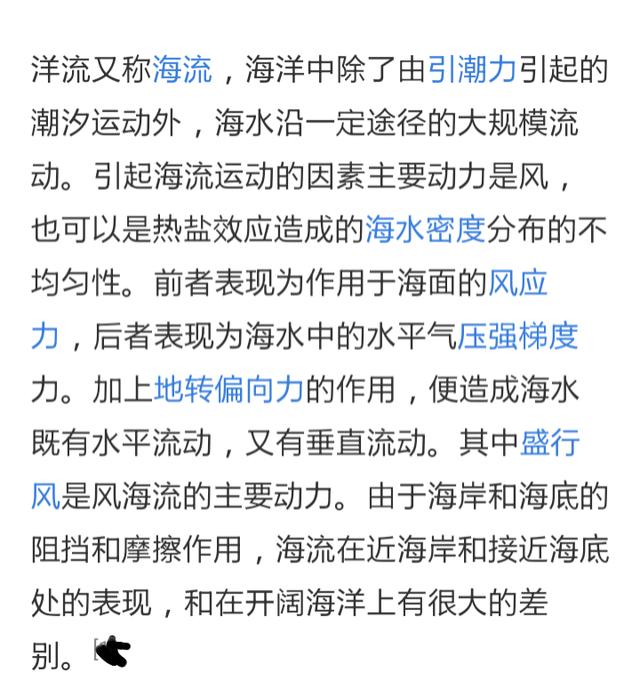Tap the 地转偏向力 link
The width and height of the screenshot is (640, 696).
click(x=229, y=389)
